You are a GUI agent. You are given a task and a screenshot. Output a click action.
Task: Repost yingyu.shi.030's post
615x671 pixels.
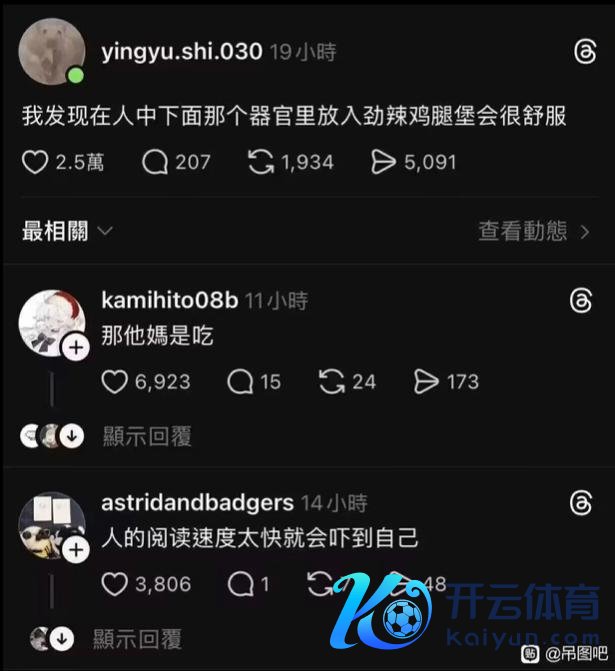[x=261, y=162]
